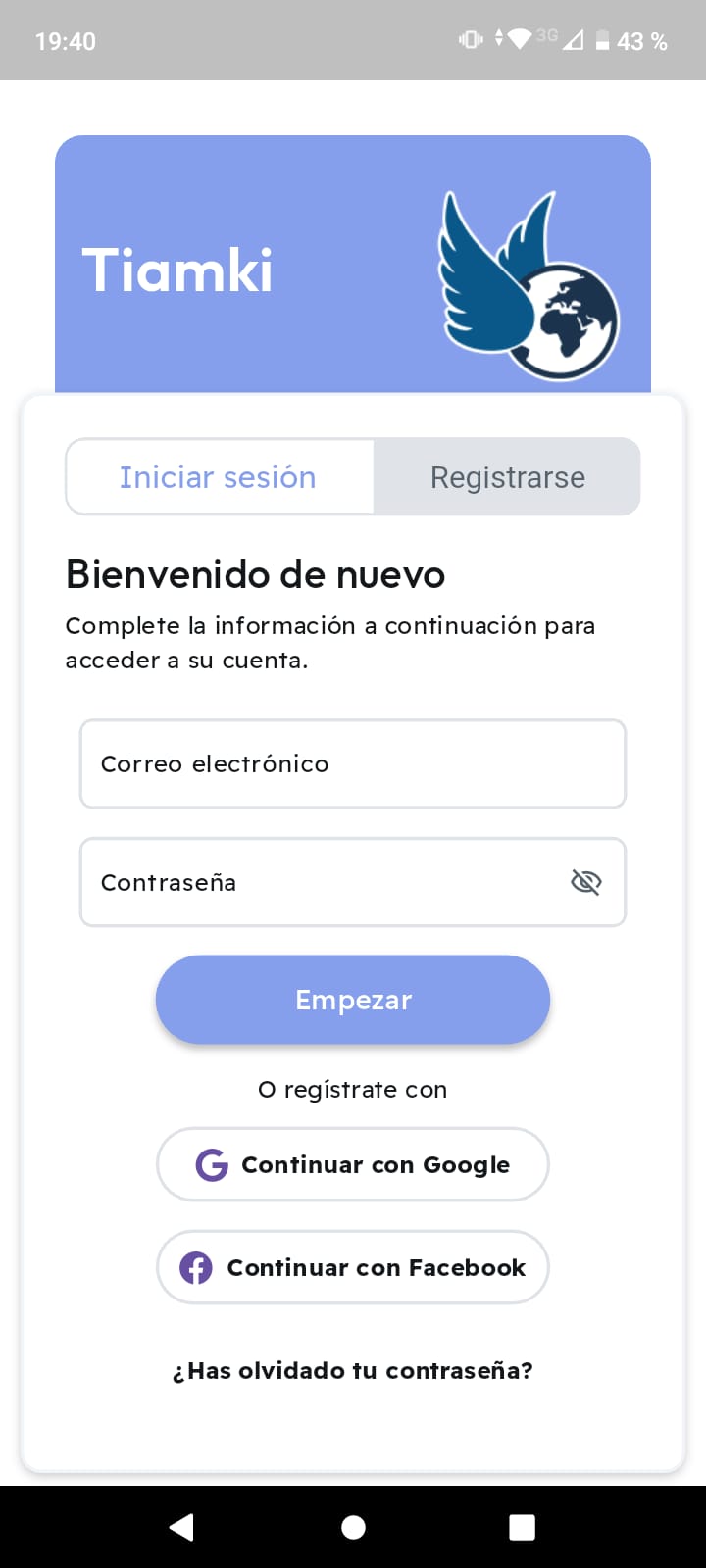Open ¿Has olvidado tu contraseña? link
The image size is (706, 1568).
coord(353,1370)
